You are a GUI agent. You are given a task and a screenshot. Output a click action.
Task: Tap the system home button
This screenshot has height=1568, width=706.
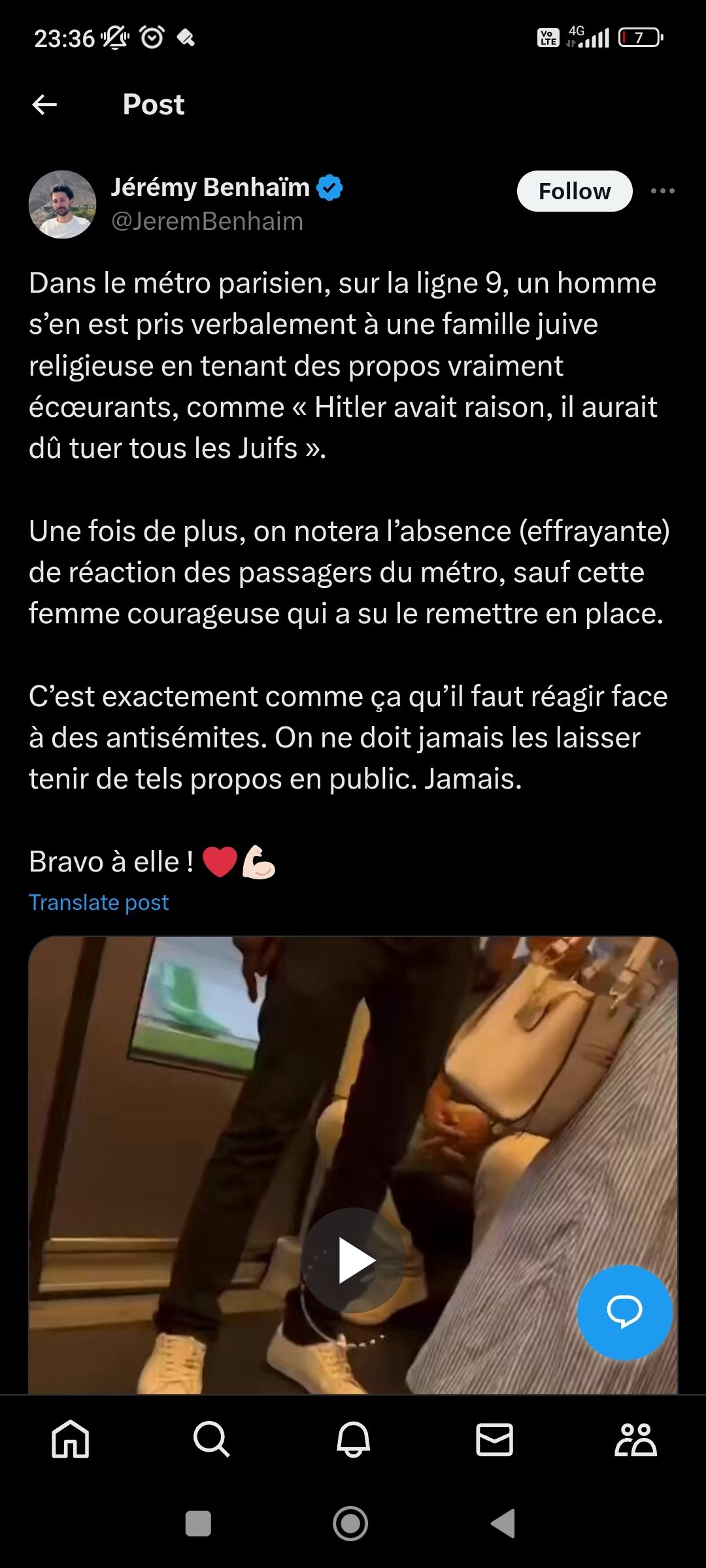pyautogui.click(x=351, y=1524)
